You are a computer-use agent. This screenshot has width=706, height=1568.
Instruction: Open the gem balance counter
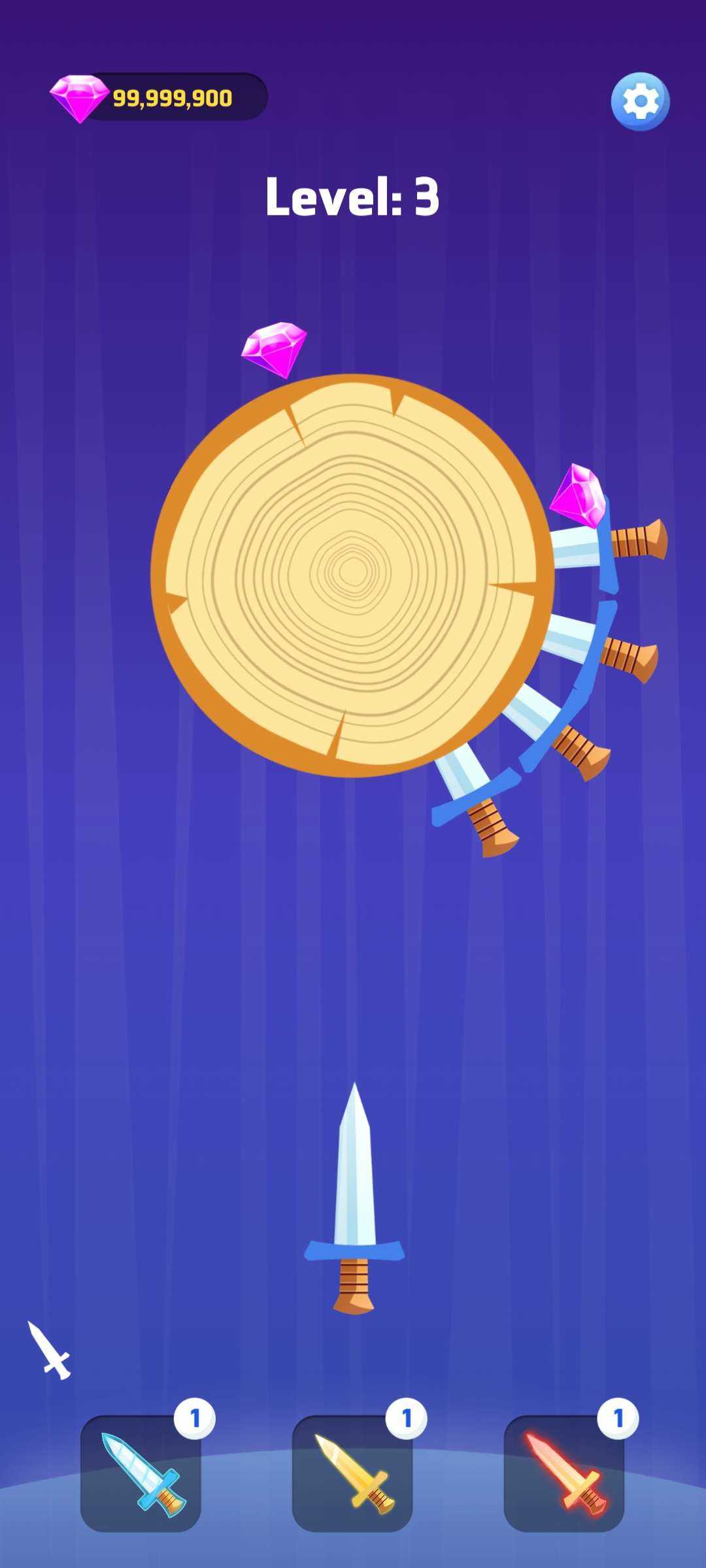(x=160, y=97)
